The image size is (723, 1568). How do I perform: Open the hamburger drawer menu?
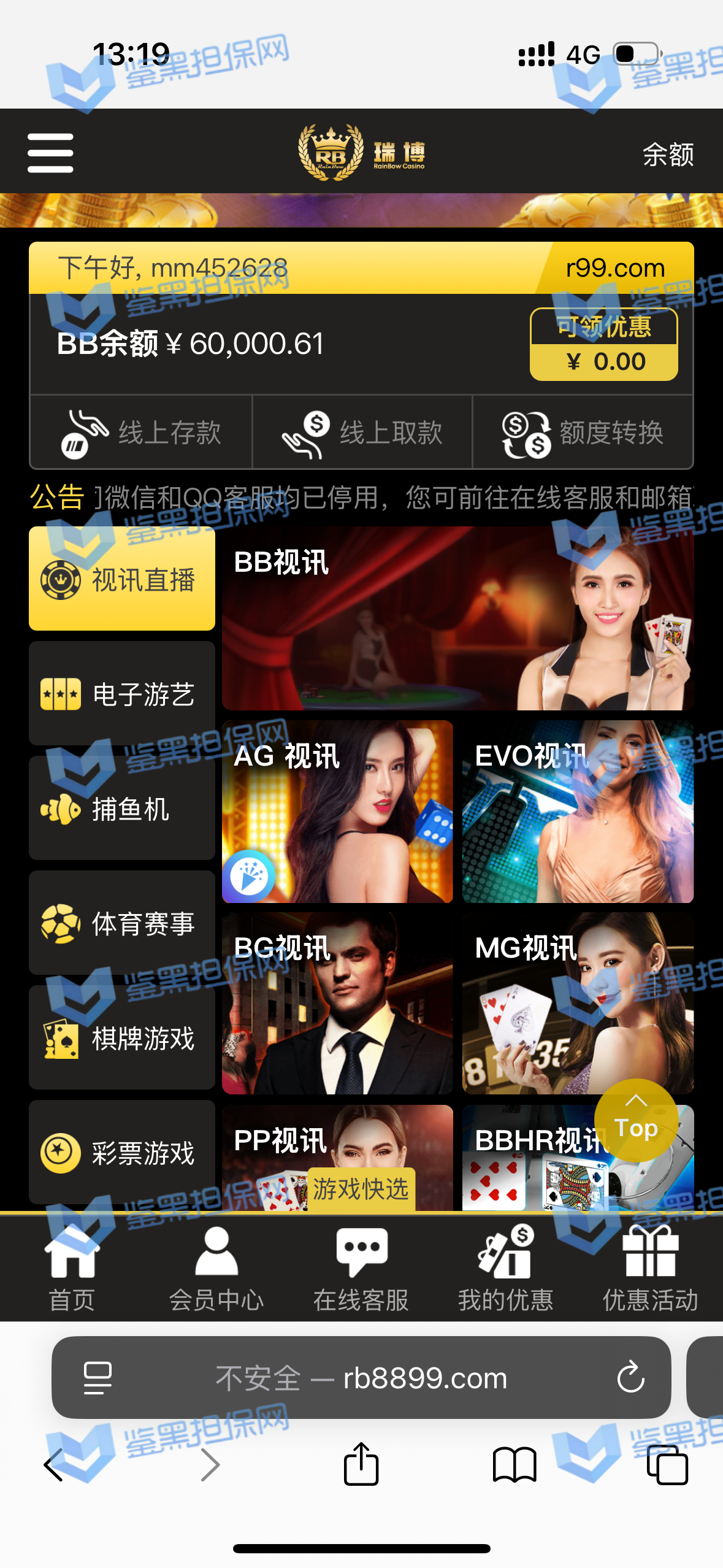(50, 153)
